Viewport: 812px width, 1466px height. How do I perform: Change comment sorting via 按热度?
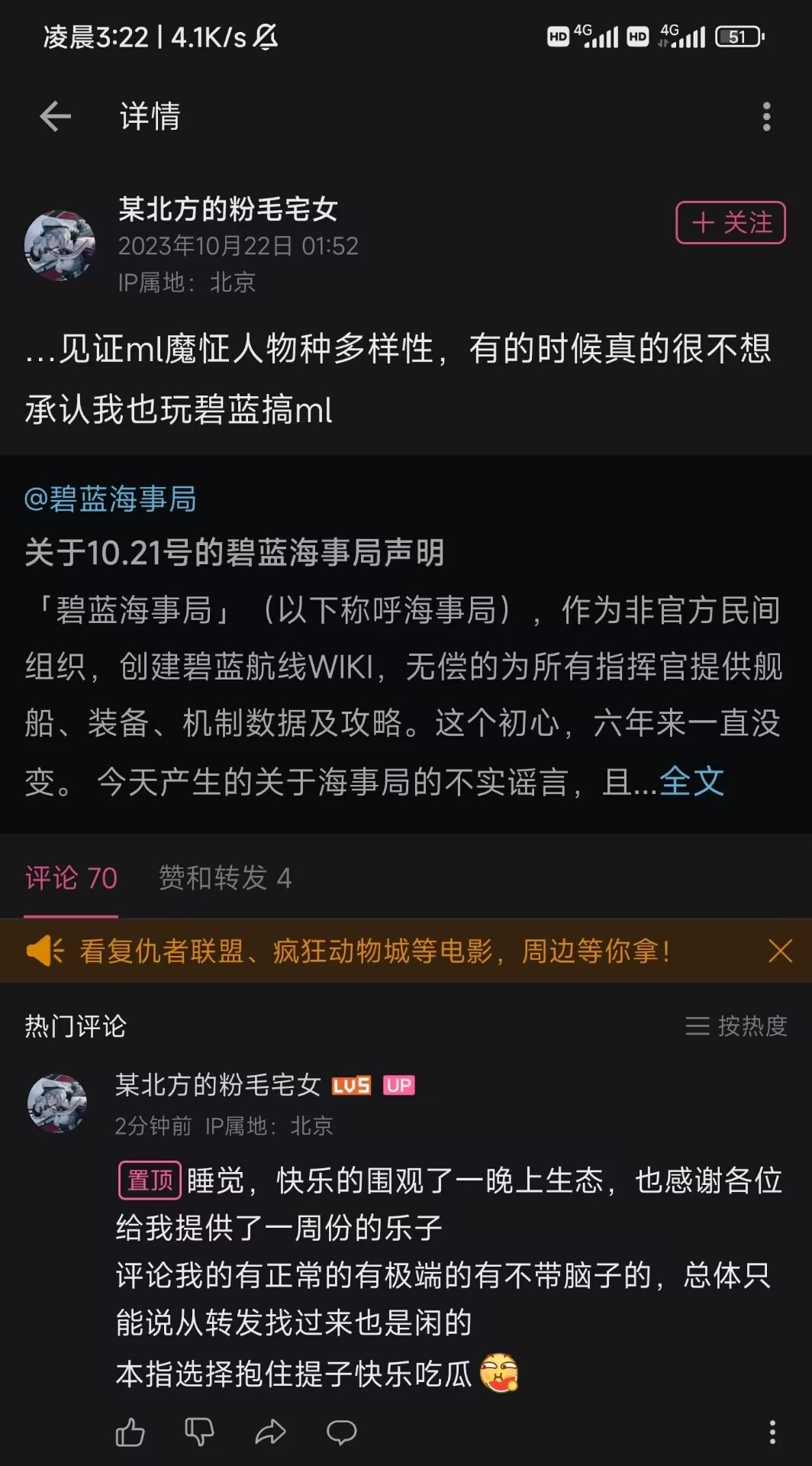pyautogui.click(x=736, y=1025)
